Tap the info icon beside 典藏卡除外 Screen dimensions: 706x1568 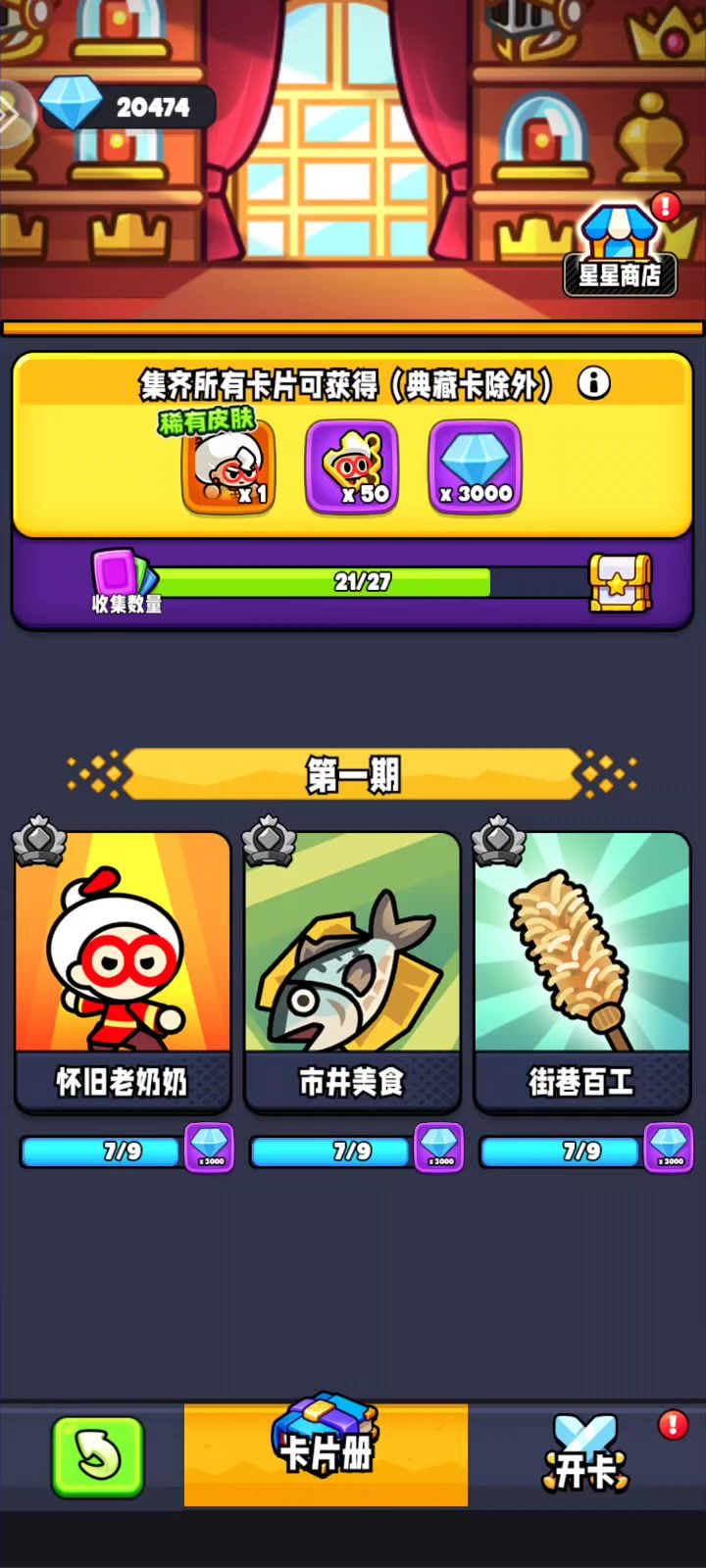click(x=593, y=383)
